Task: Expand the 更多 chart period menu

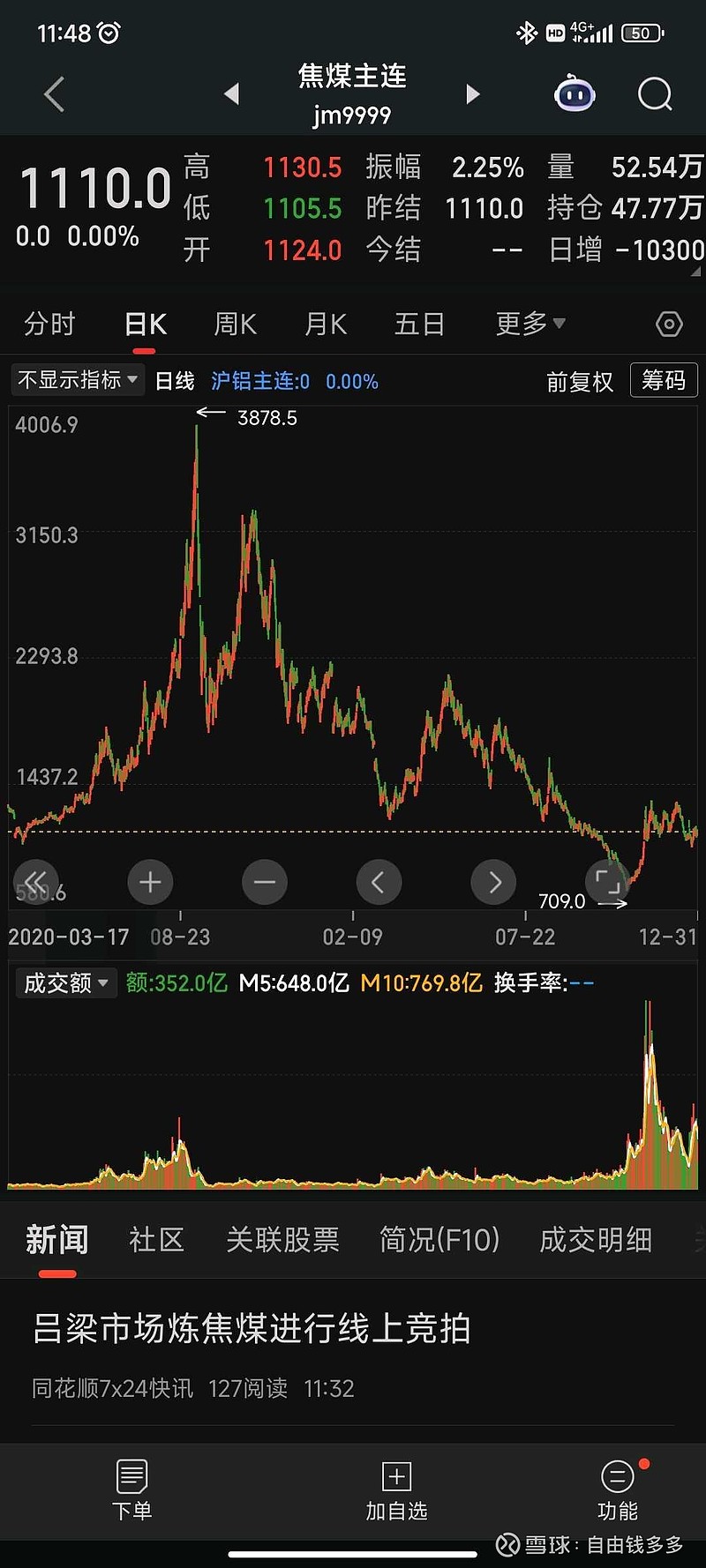Action: [x=528, y=324]
